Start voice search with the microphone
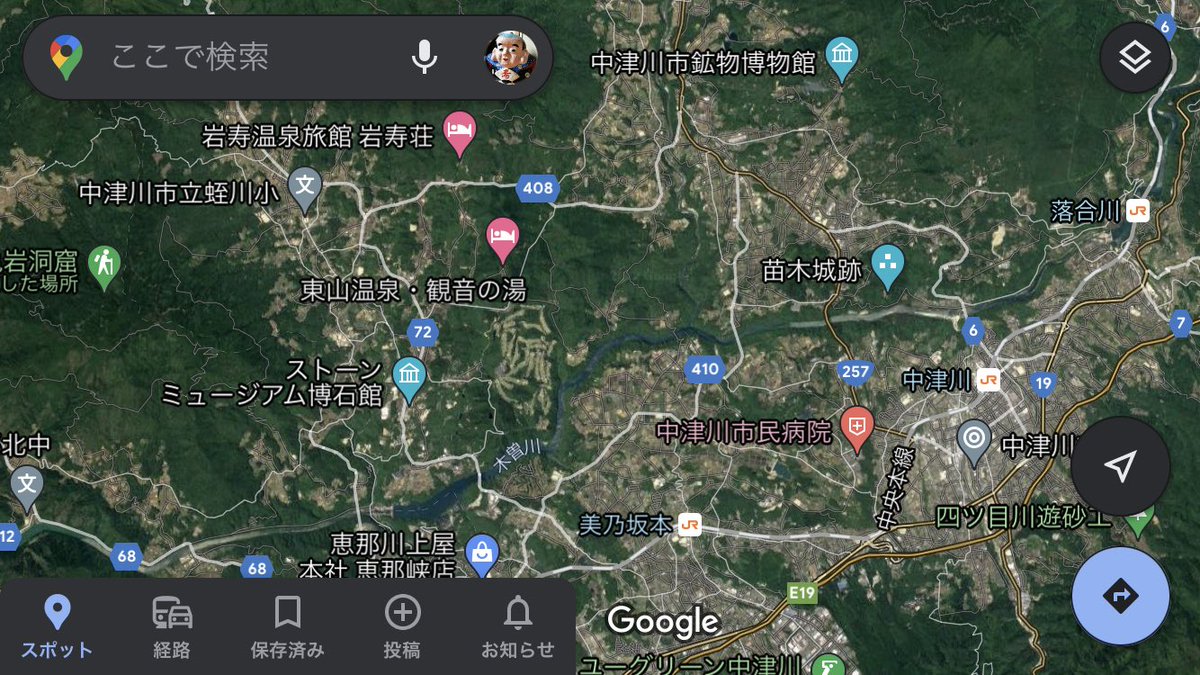This screenshot has height=675, width=1200. 425,57
